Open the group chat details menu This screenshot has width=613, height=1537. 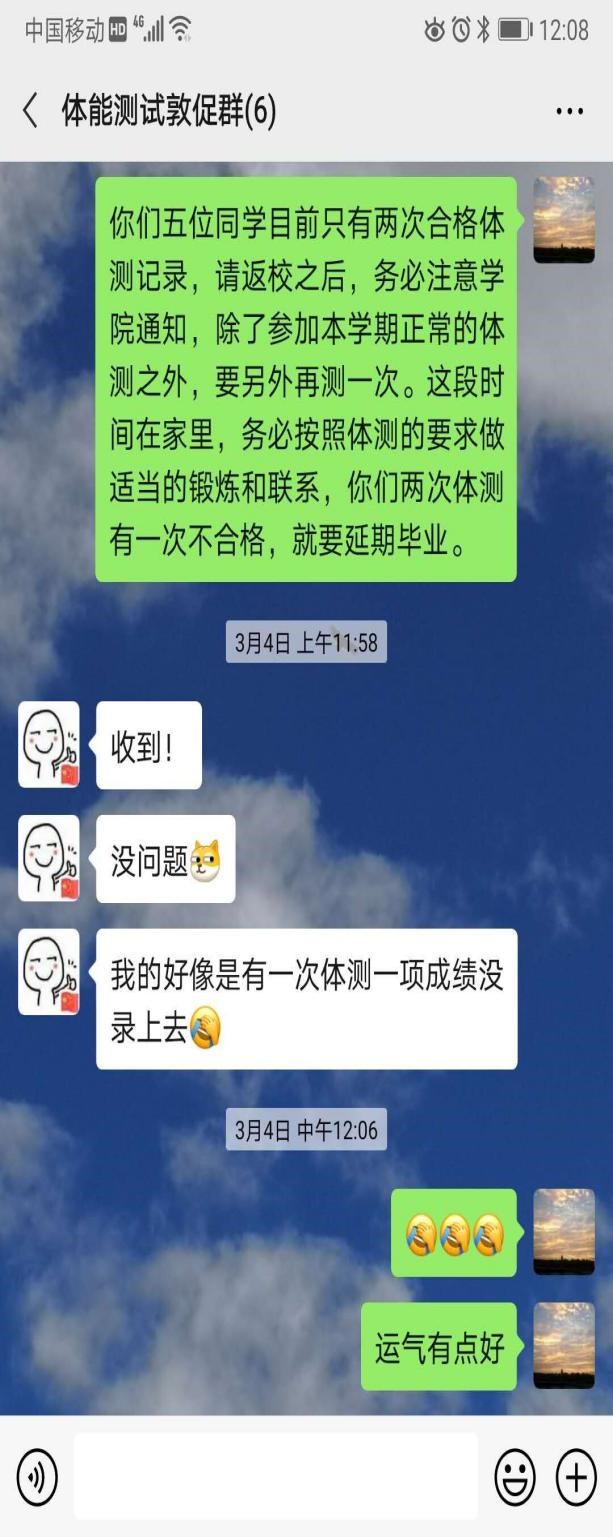pyautogui.click(x=569, y=111)
